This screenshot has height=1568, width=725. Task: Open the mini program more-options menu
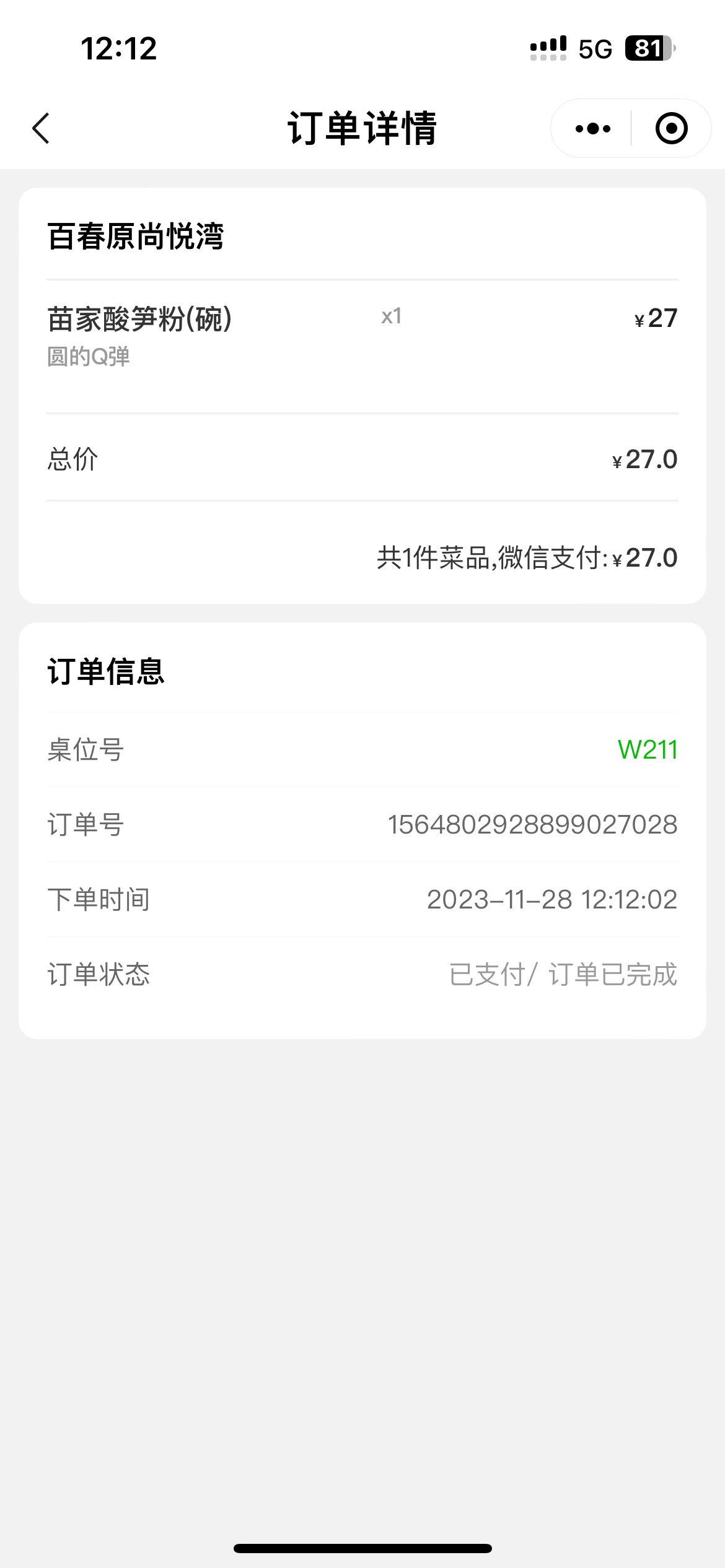click(592, 128)
